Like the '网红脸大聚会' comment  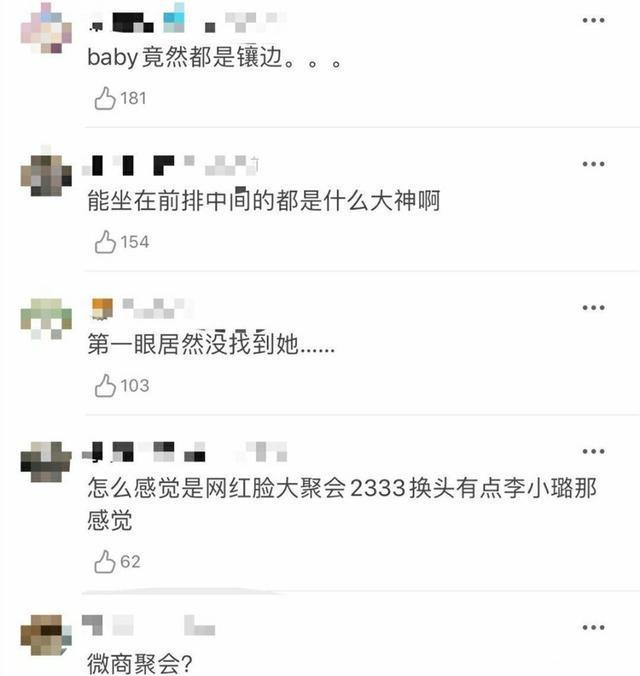[x=105, y=562]
